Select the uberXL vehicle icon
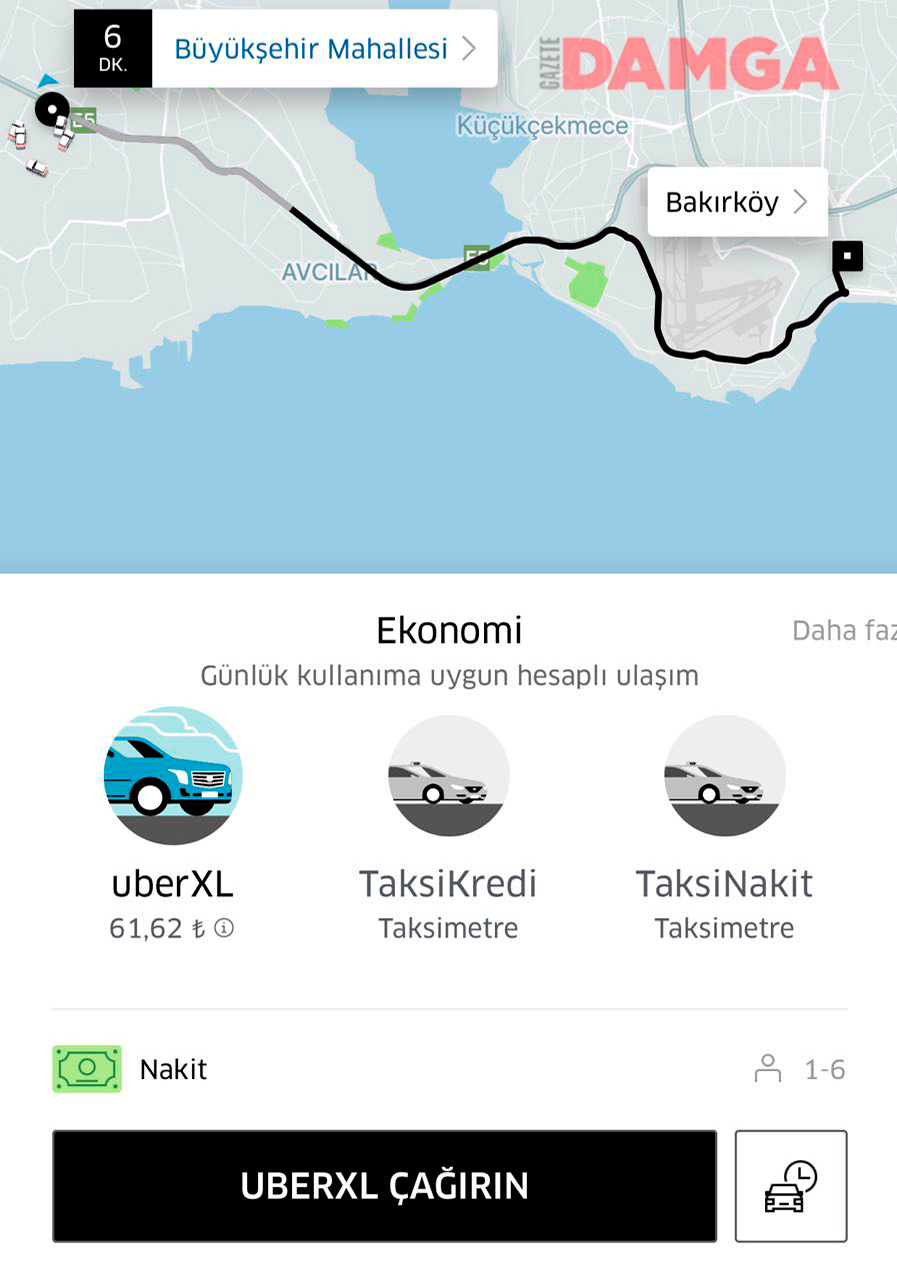 [172, 775]
